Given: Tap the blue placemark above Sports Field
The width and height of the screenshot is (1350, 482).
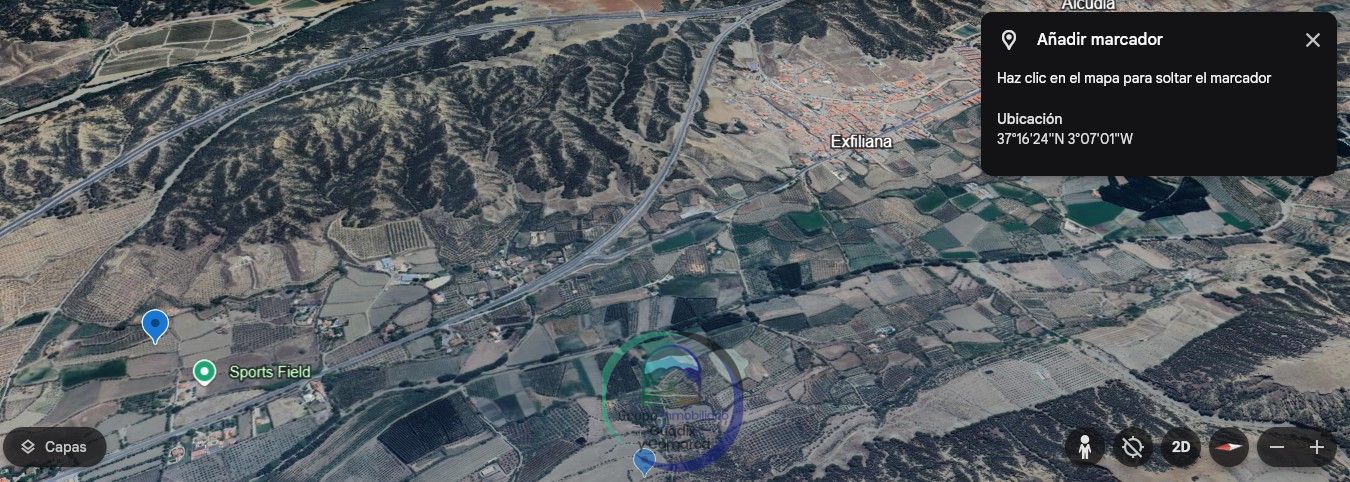Looking at the screenshot, I should pyautogui.click(x=154, y=325).
